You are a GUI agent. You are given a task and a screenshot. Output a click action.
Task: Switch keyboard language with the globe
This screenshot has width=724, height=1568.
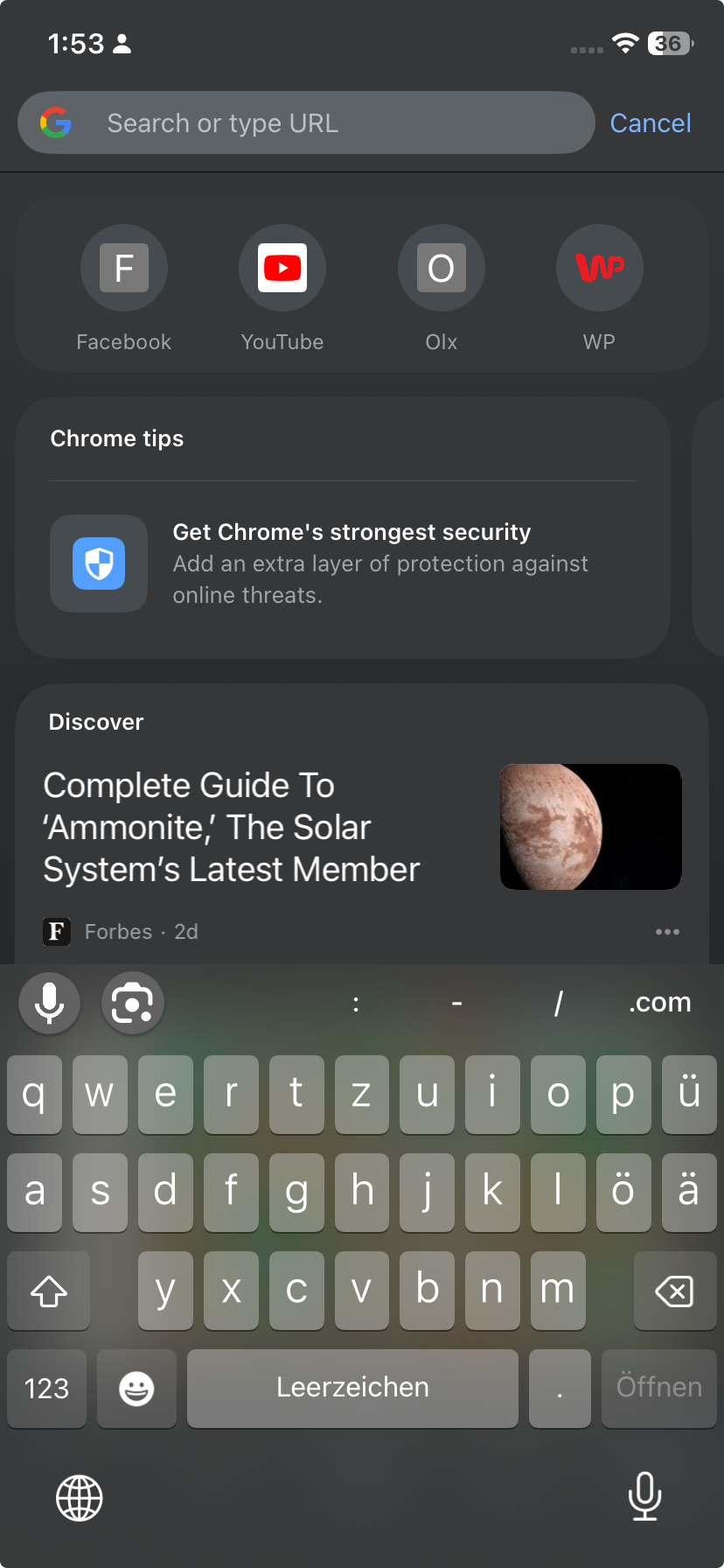pyautogui.click(x=80, y=1498)
